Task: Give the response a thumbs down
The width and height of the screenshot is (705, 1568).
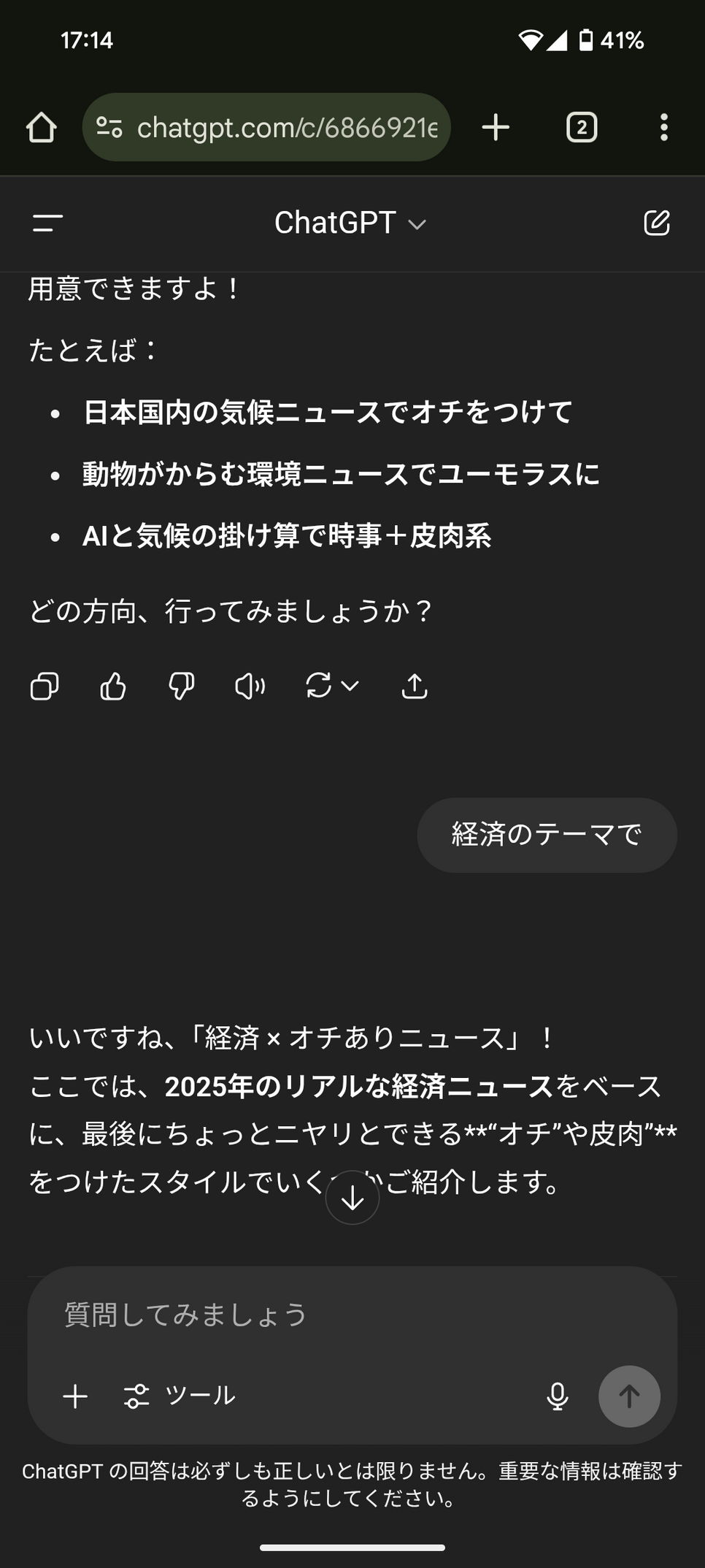Action: click(x=181, y=687)
